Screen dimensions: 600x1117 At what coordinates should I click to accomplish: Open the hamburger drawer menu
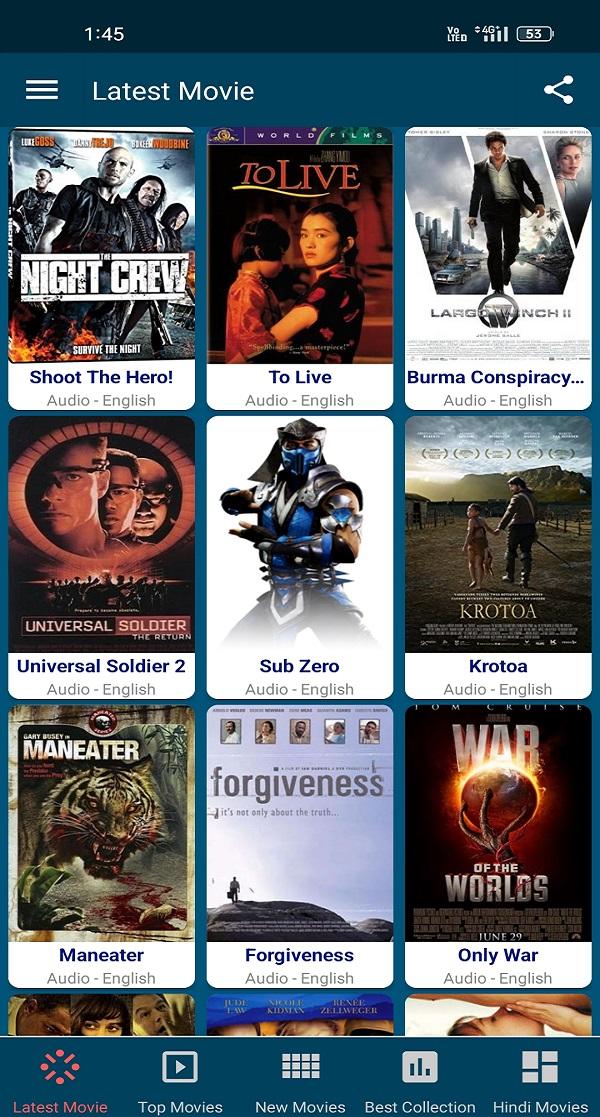pos(42,90)
